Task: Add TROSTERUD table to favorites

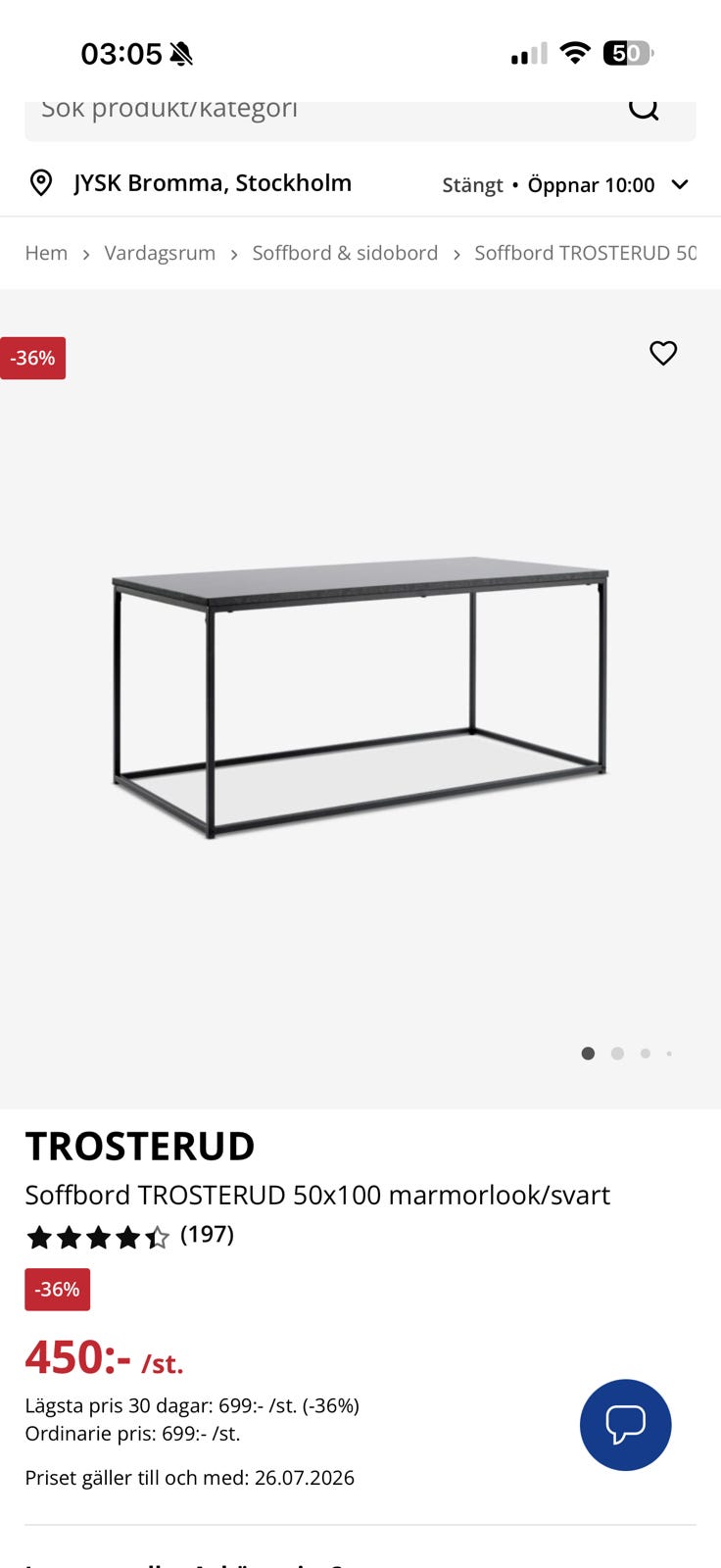Action: (x=663, y=353)
